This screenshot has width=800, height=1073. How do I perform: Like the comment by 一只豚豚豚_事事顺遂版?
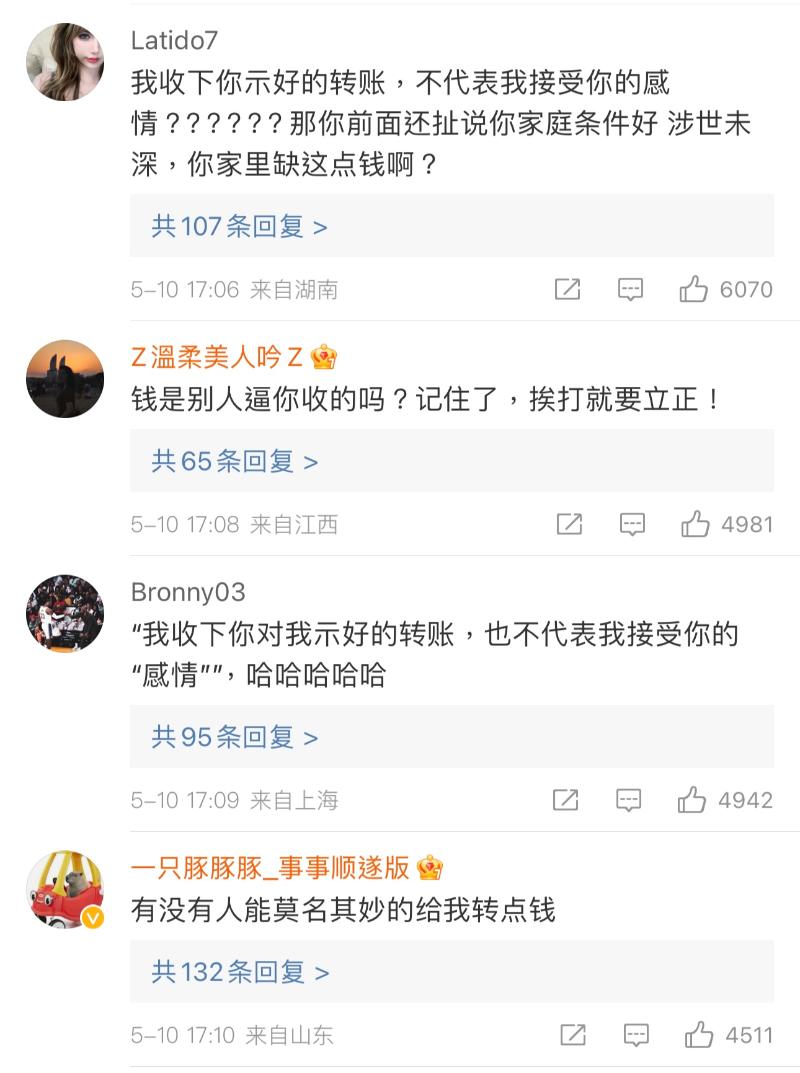698,1035
